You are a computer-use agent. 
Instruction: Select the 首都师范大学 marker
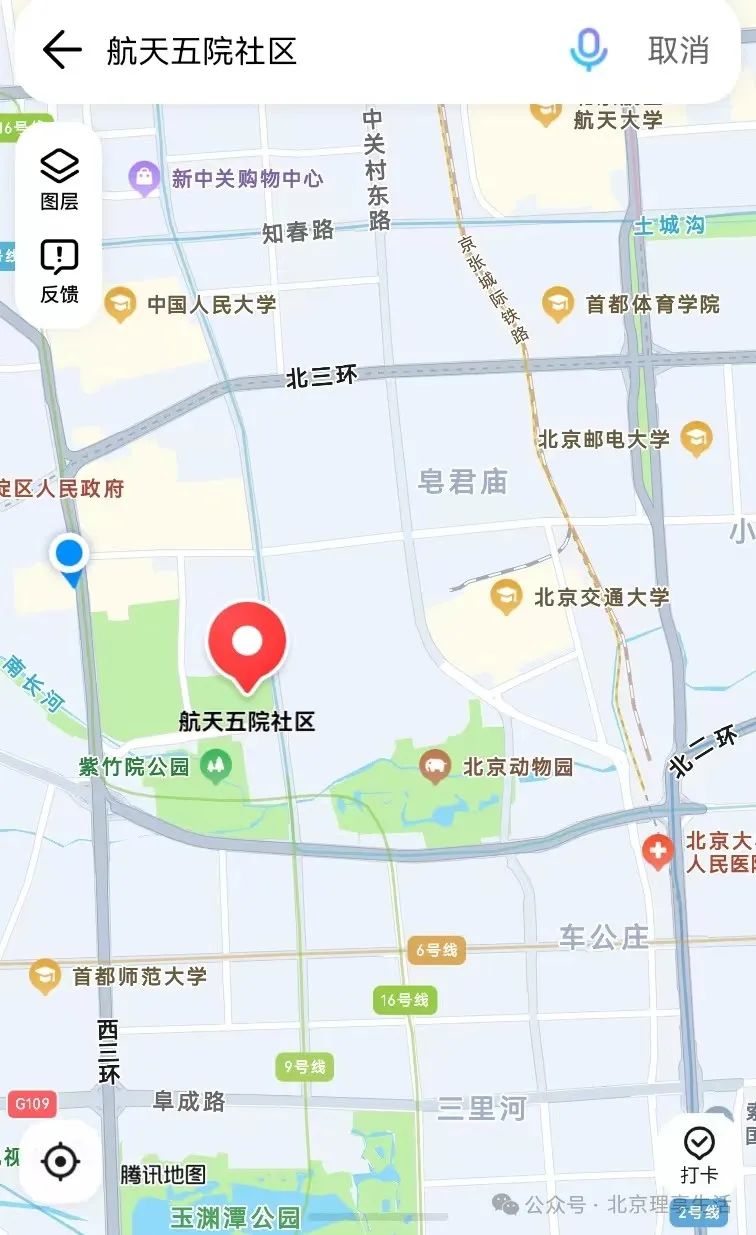[45, 976]
